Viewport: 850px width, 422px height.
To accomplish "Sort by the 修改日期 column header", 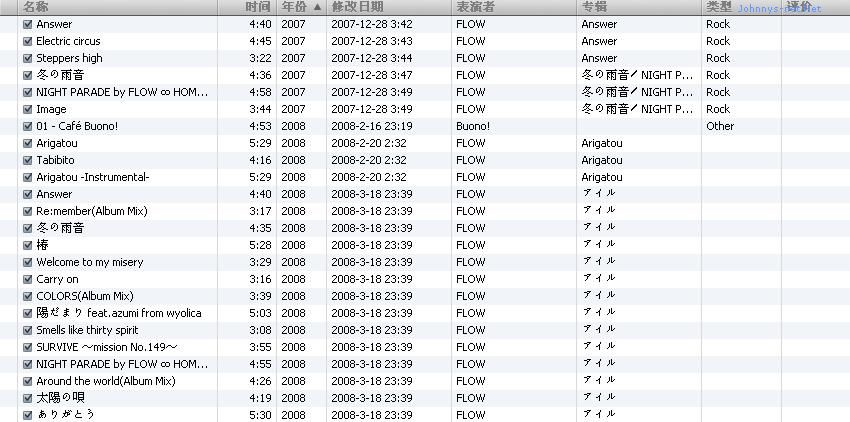I will (x=385, y=7).
